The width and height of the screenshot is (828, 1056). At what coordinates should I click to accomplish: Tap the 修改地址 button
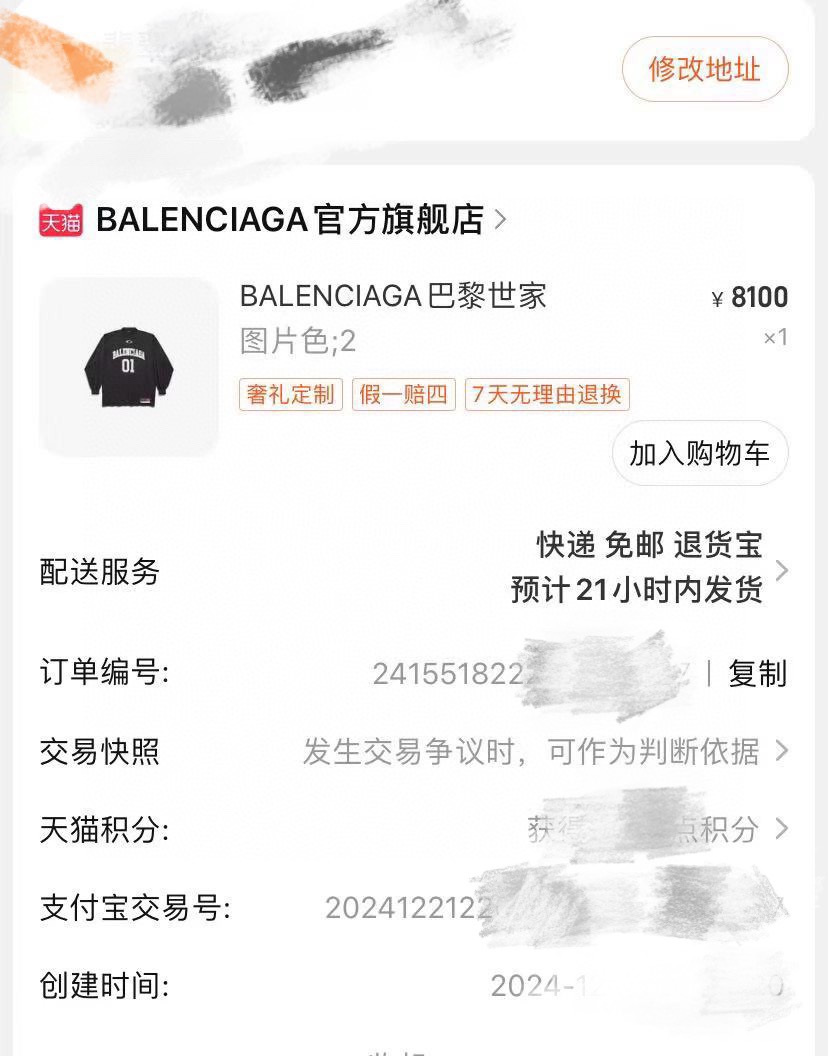click(x=705, y=69)
